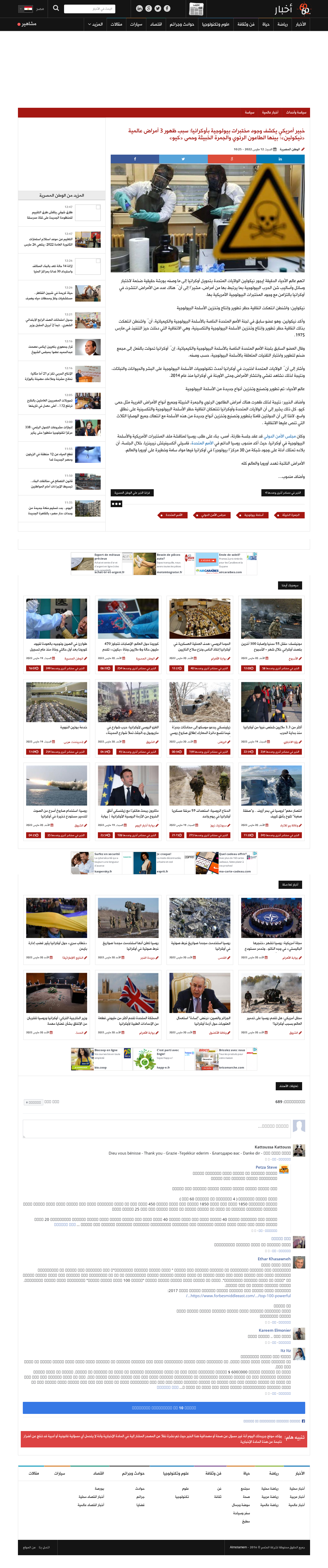Share the article on LinkedIn
Screen dimensions: 328x1568
click(x=280, y=159)
